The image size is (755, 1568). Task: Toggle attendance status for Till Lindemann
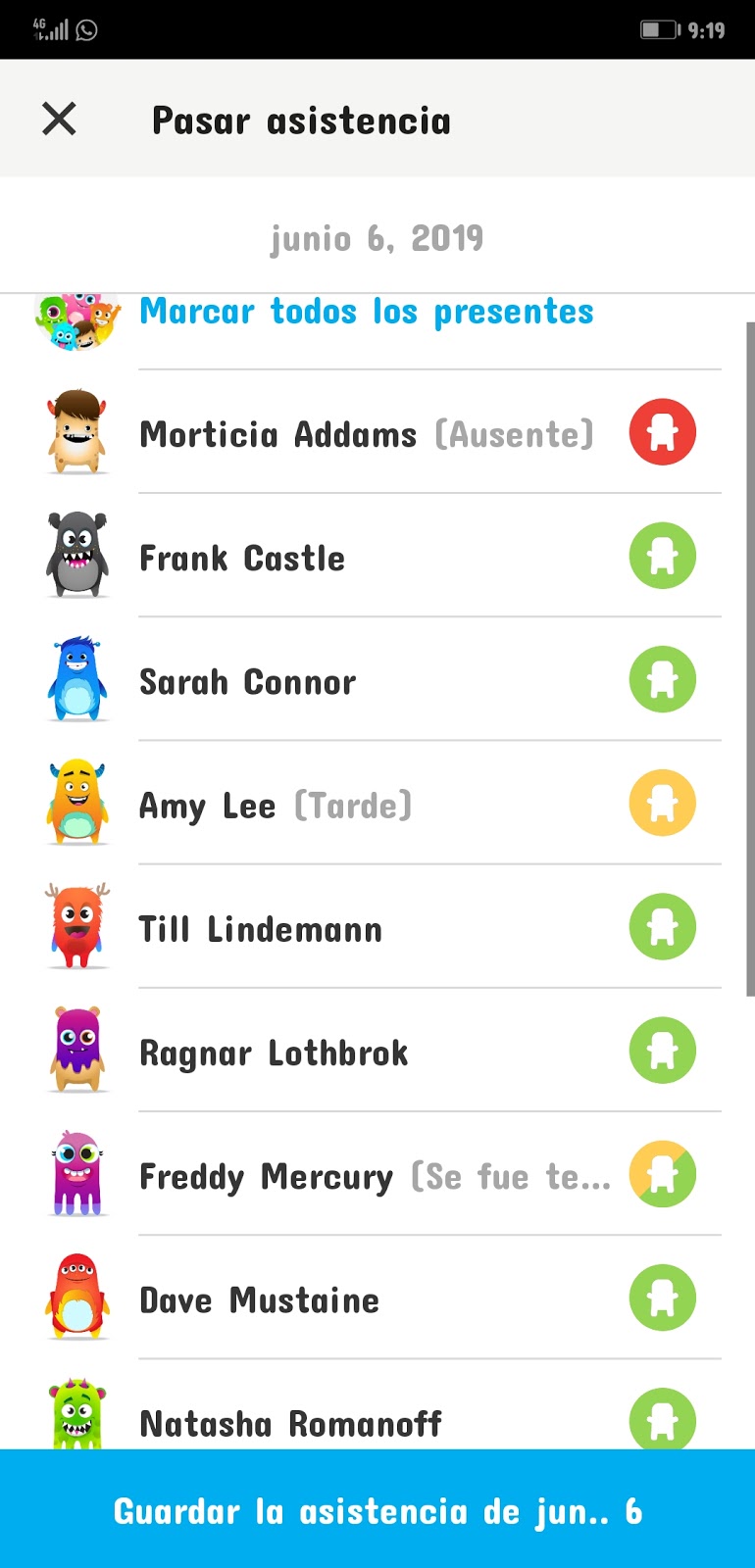point(662,926)
